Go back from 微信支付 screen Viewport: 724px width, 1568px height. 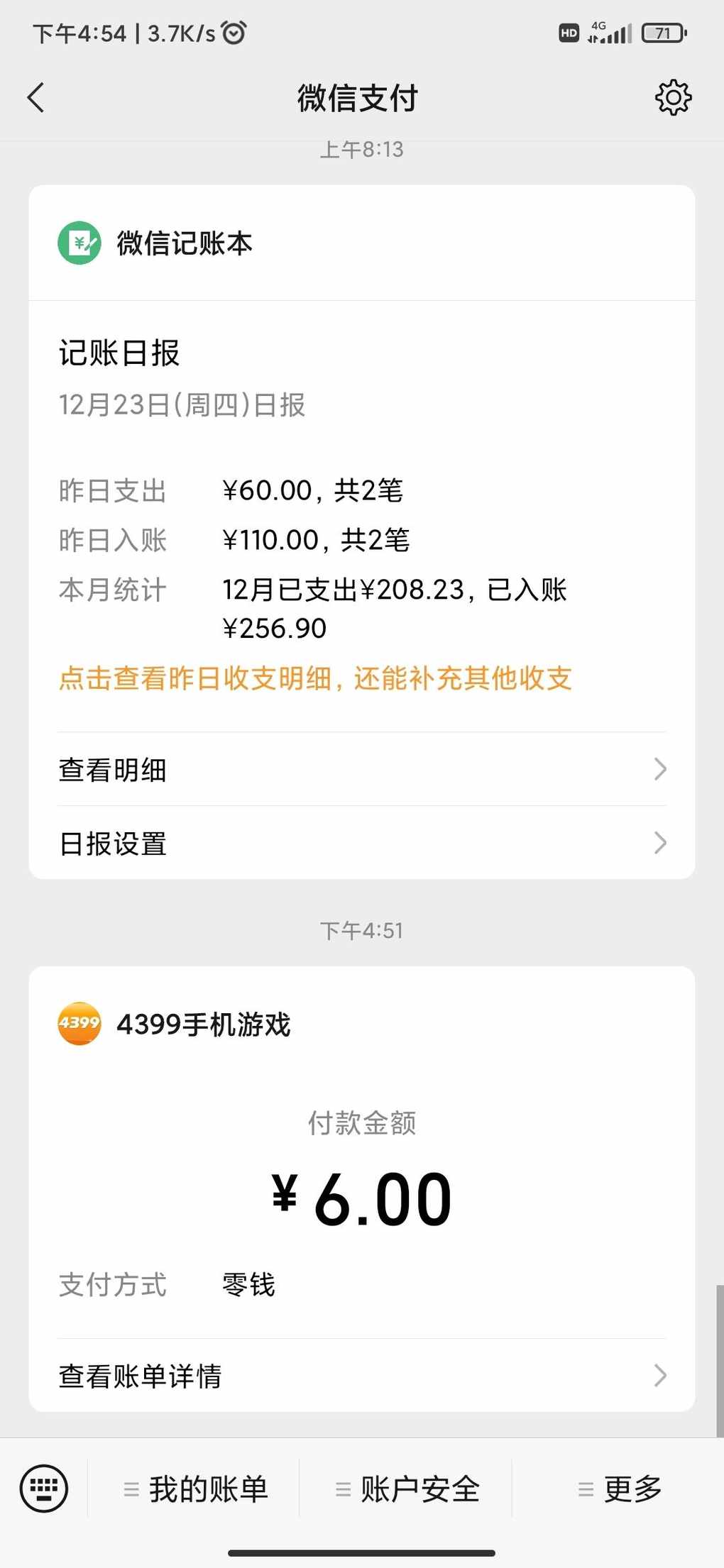[x=36, y=98]
